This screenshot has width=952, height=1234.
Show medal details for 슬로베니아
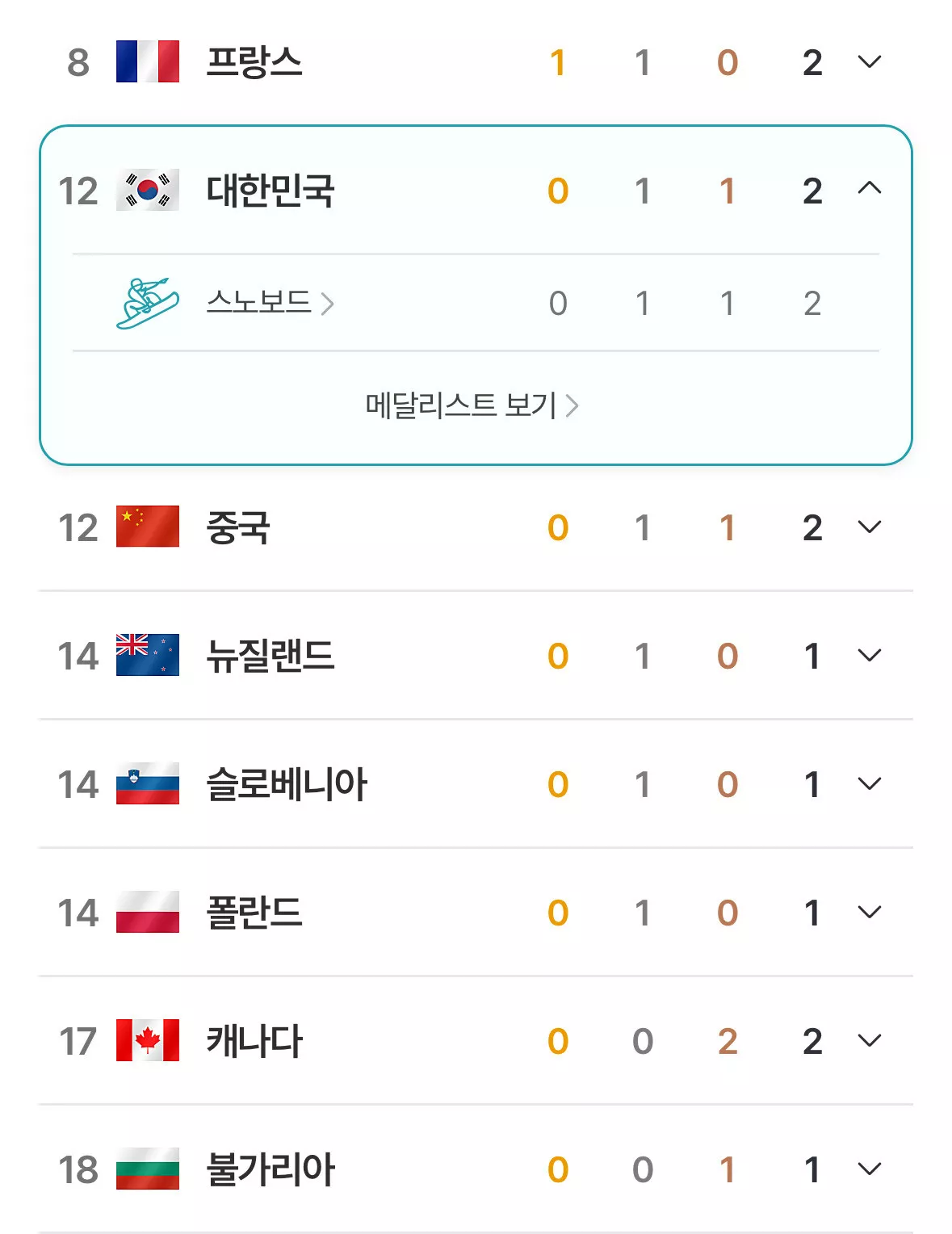point(869,784)
